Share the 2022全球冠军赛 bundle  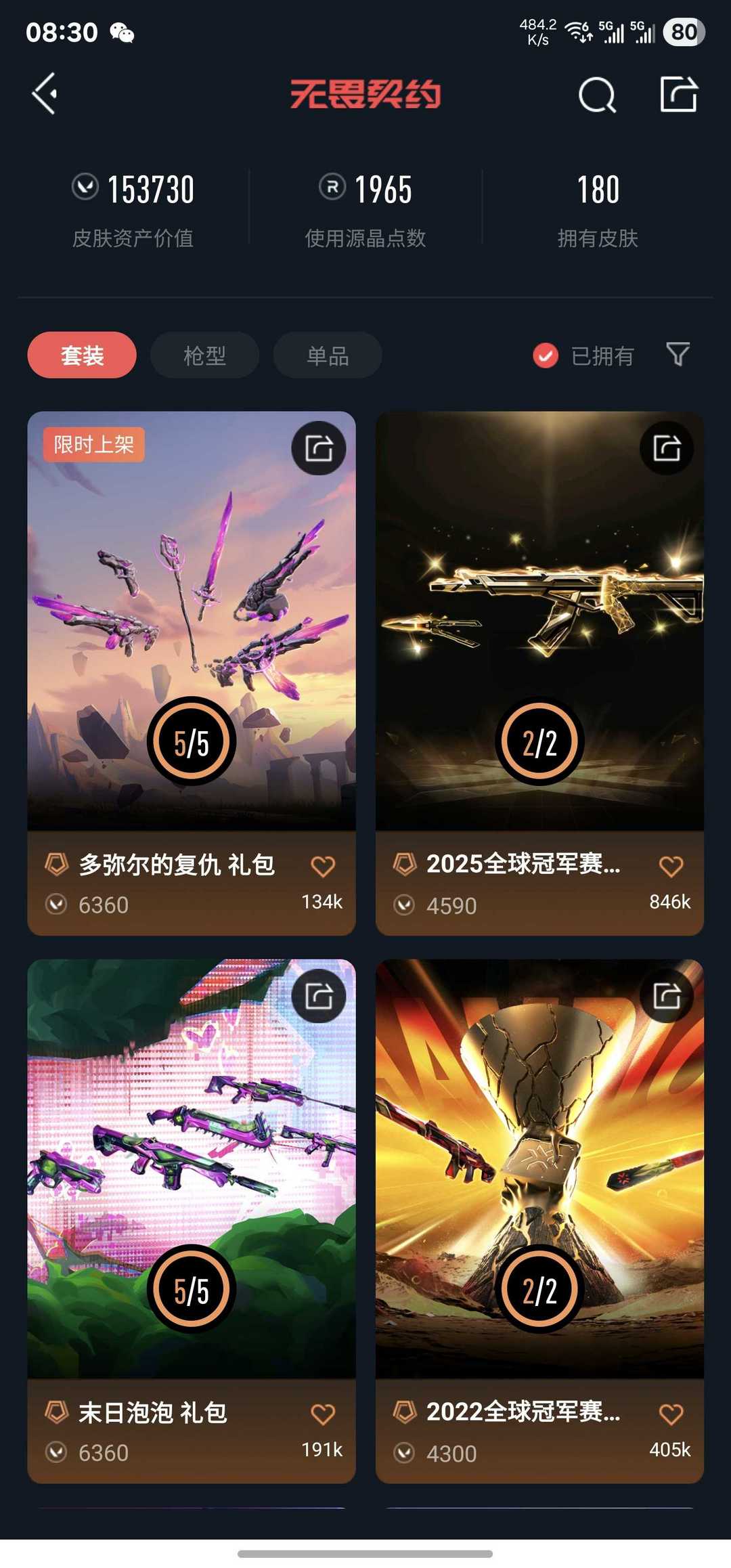coord(667,995)
